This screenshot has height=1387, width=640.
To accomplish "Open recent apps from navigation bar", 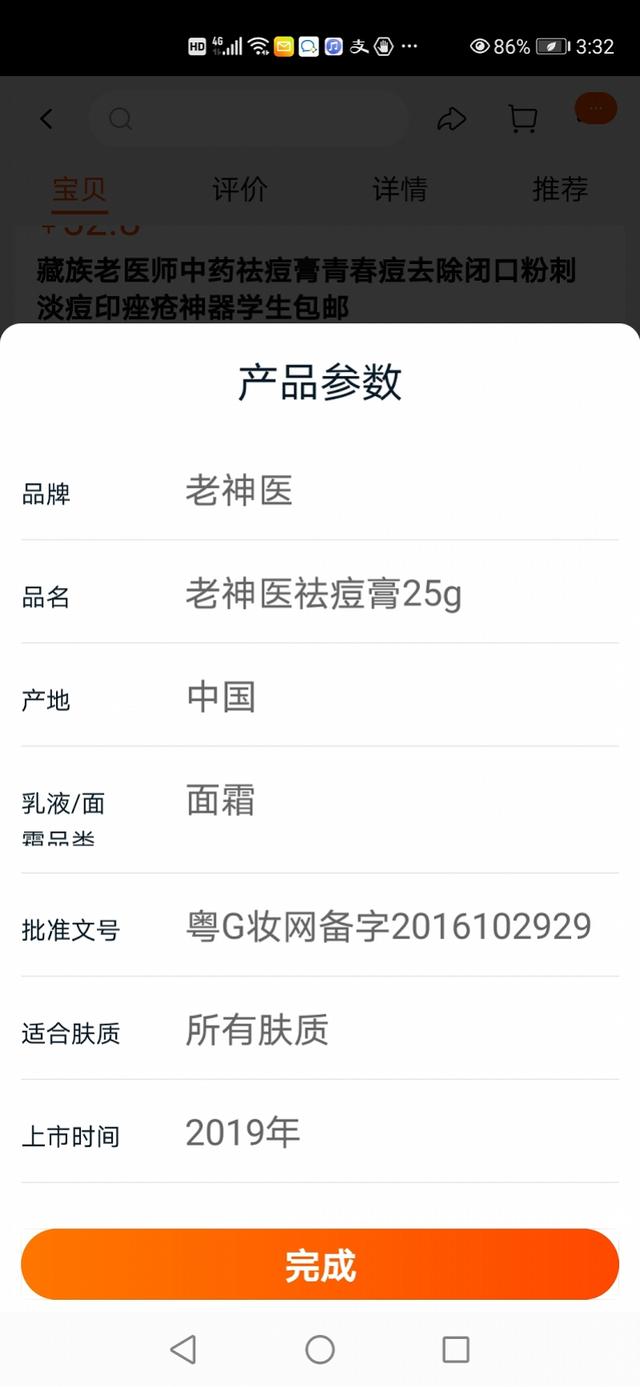I will (x=456, y=1350).
